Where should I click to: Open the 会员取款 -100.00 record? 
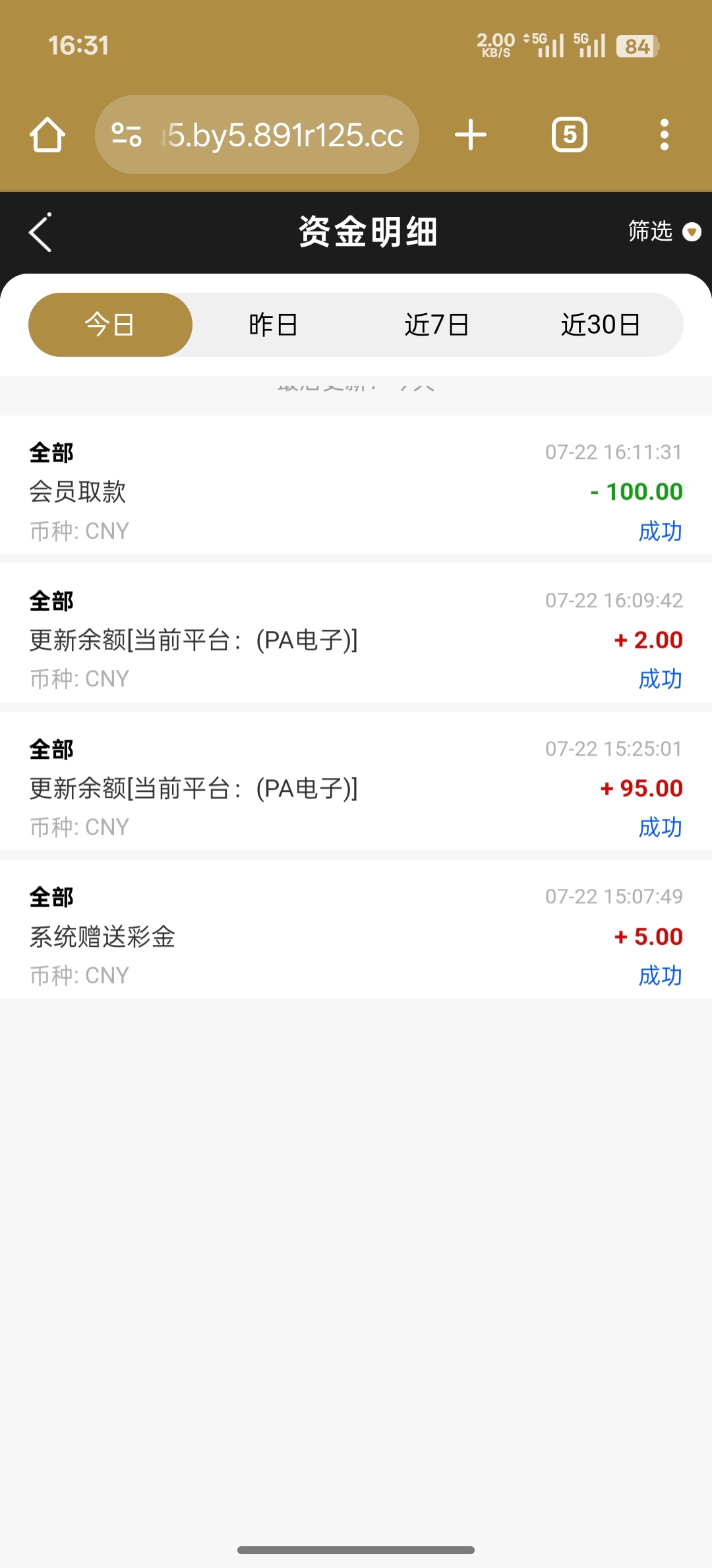point(356,491)
